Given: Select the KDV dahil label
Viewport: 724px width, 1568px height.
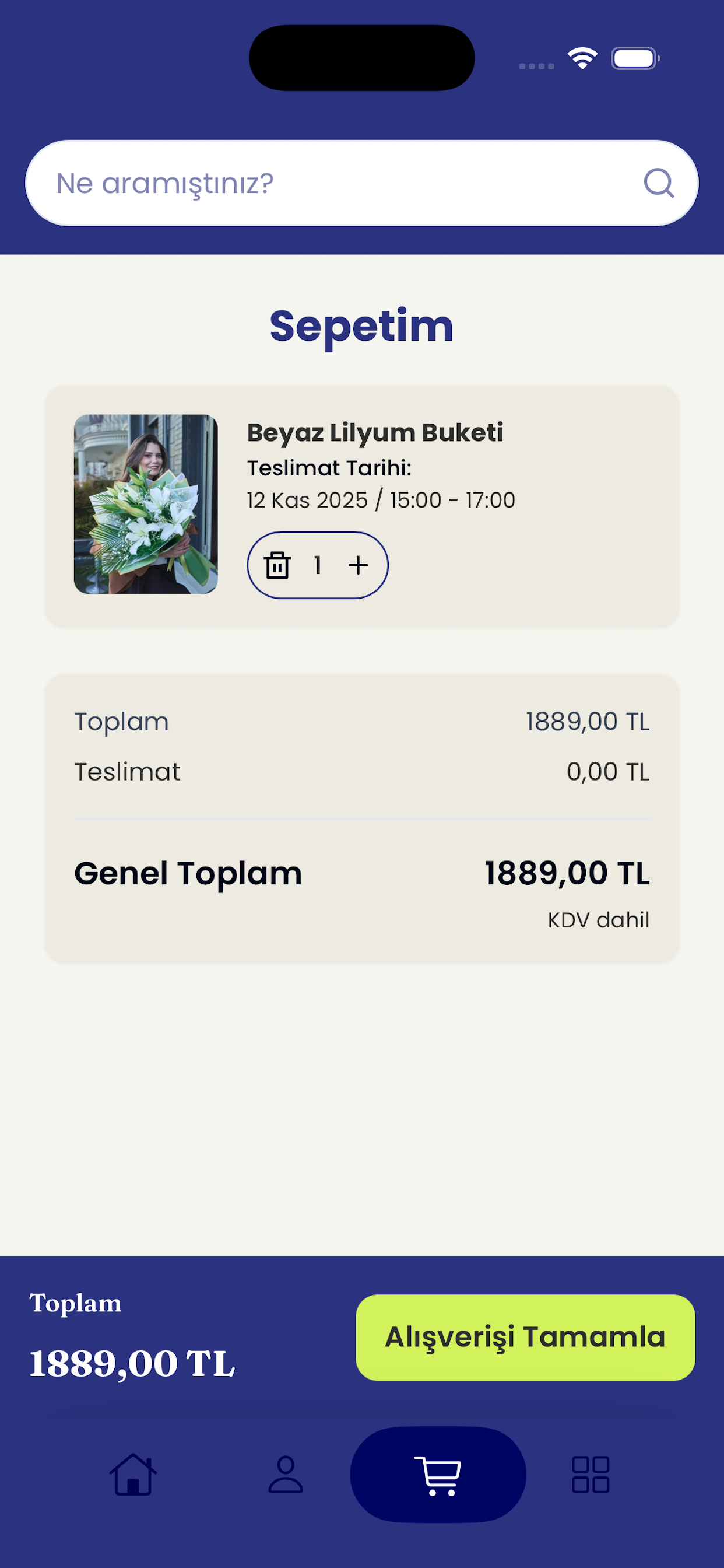Looking at the screenshot, I should [599, 921].
